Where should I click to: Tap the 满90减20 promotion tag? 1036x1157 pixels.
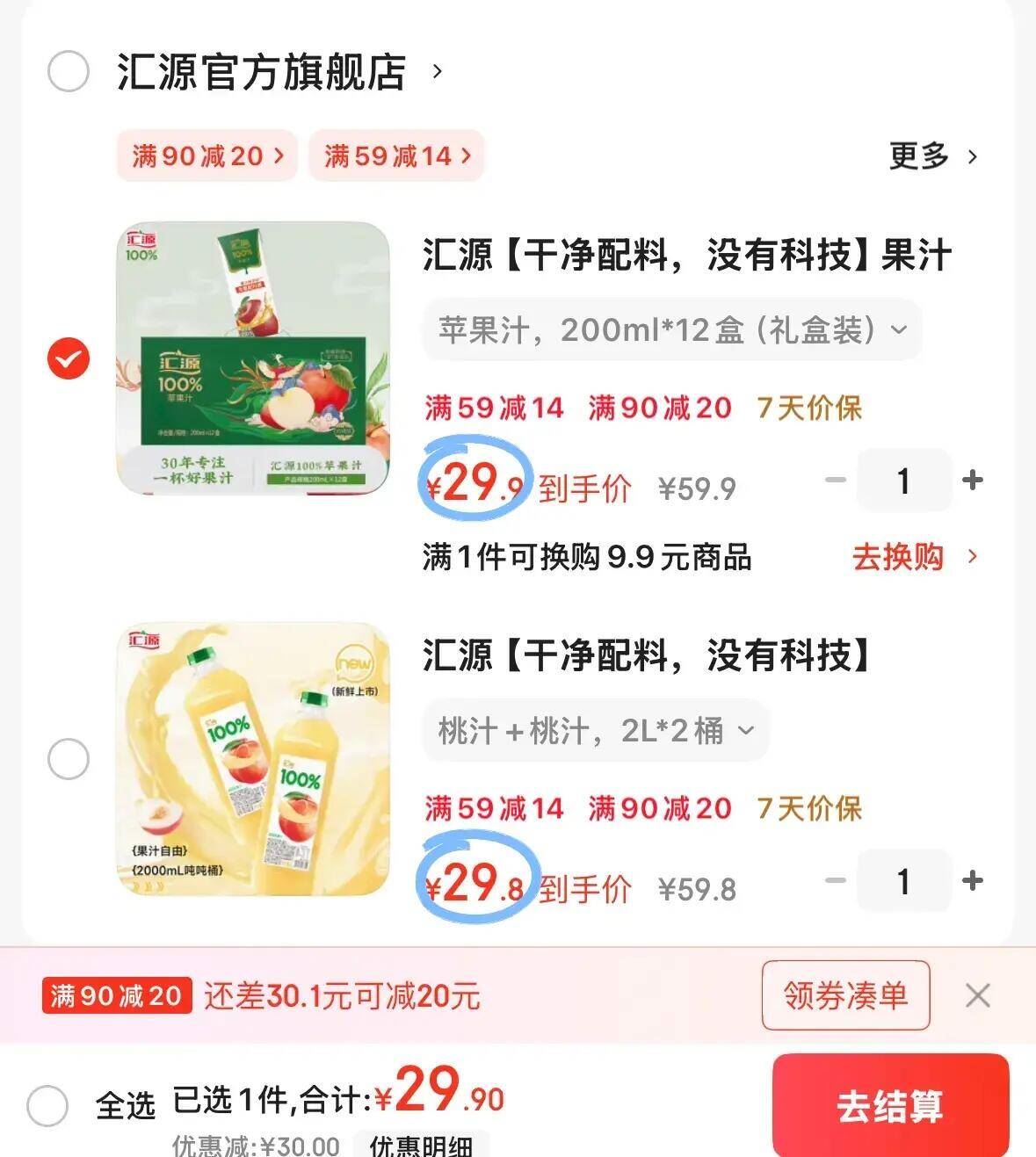pos(206,155)
